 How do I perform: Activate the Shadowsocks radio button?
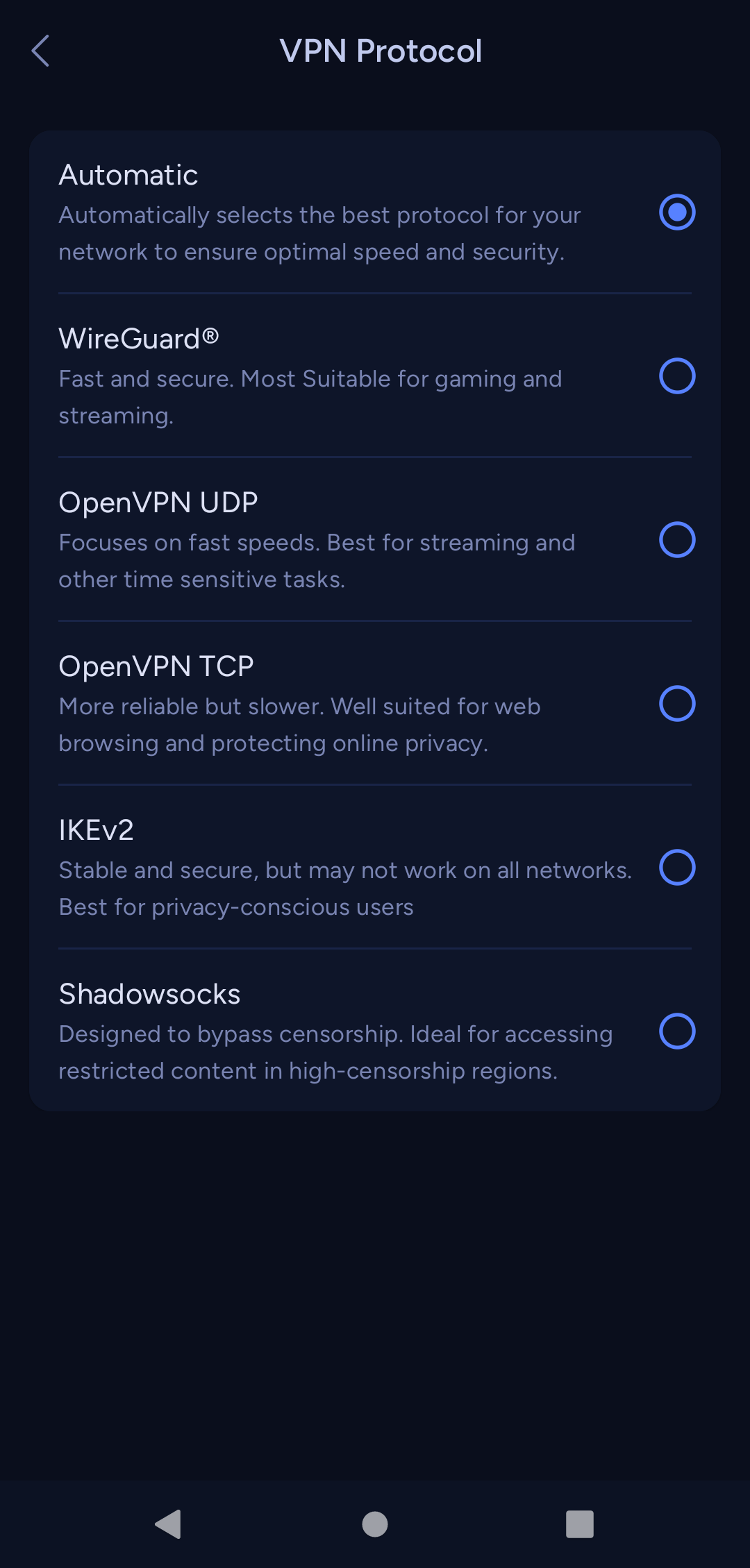[677, 1031]
